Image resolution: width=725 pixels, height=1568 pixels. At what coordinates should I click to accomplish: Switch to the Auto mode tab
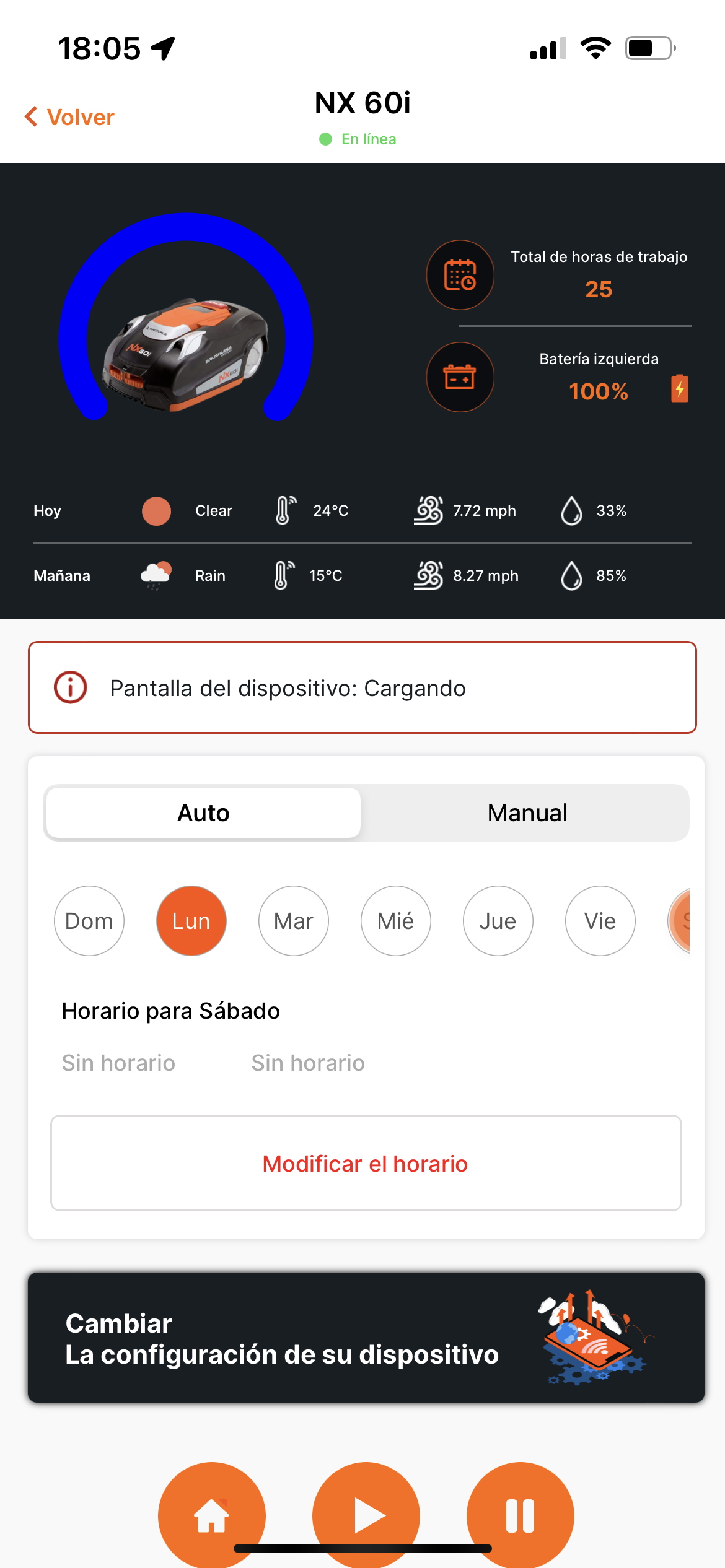point(203,812)
